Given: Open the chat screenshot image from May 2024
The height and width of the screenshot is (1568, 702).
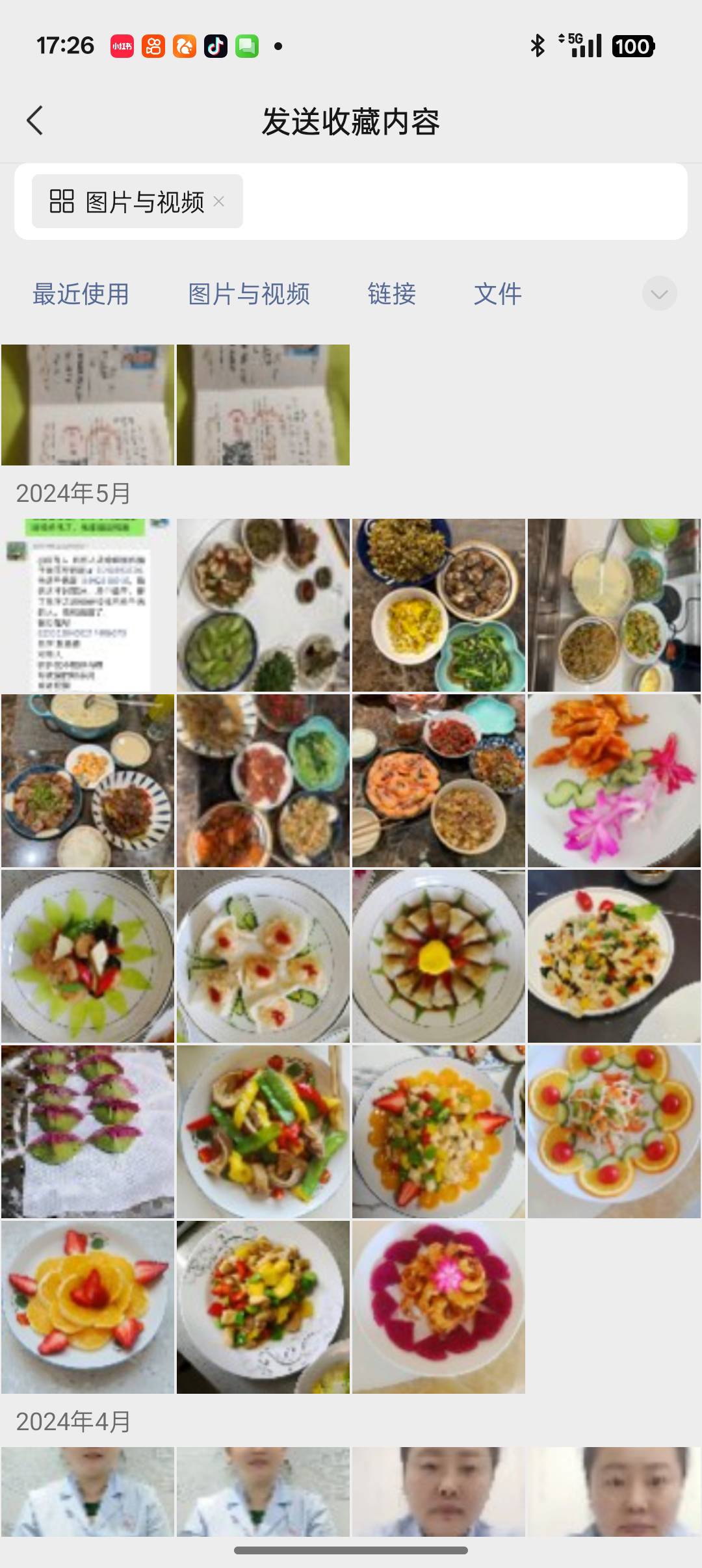Looking at the screenshot, I should click(88, 605).
